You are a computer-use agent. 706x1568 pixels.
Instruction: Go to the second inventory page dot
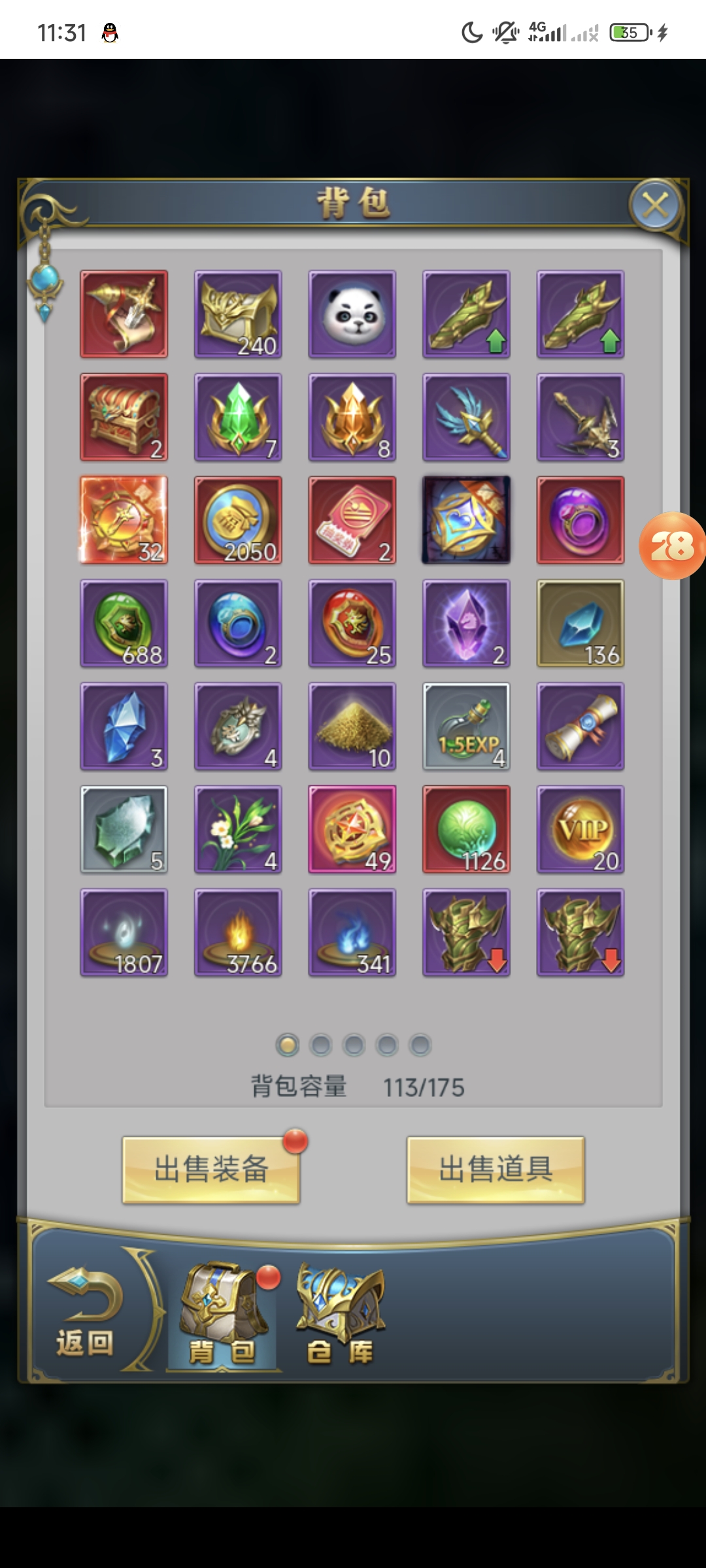click(321, 1045)
